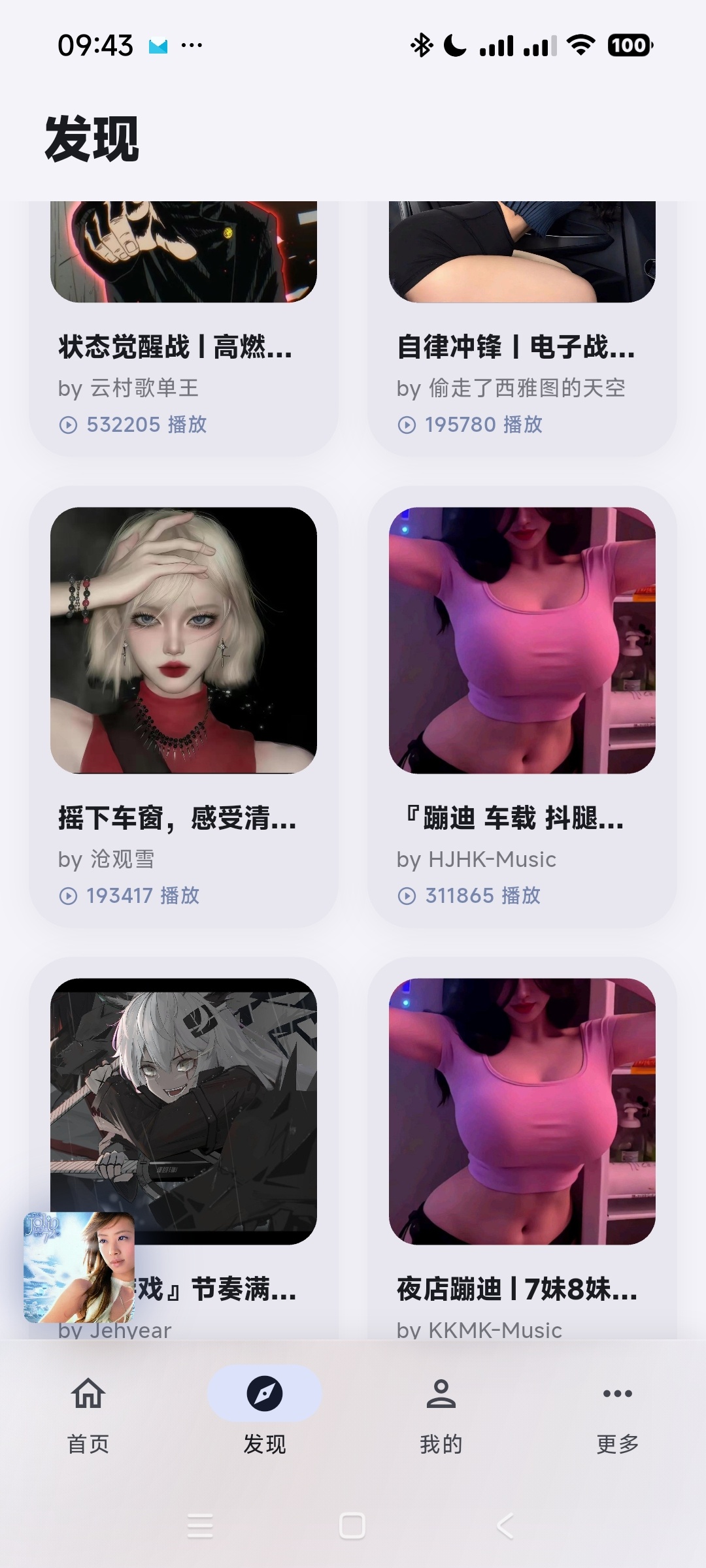Open the 我的 profile icon
This screenshot has width=706, height=1568.
[x=441, y=1395]
